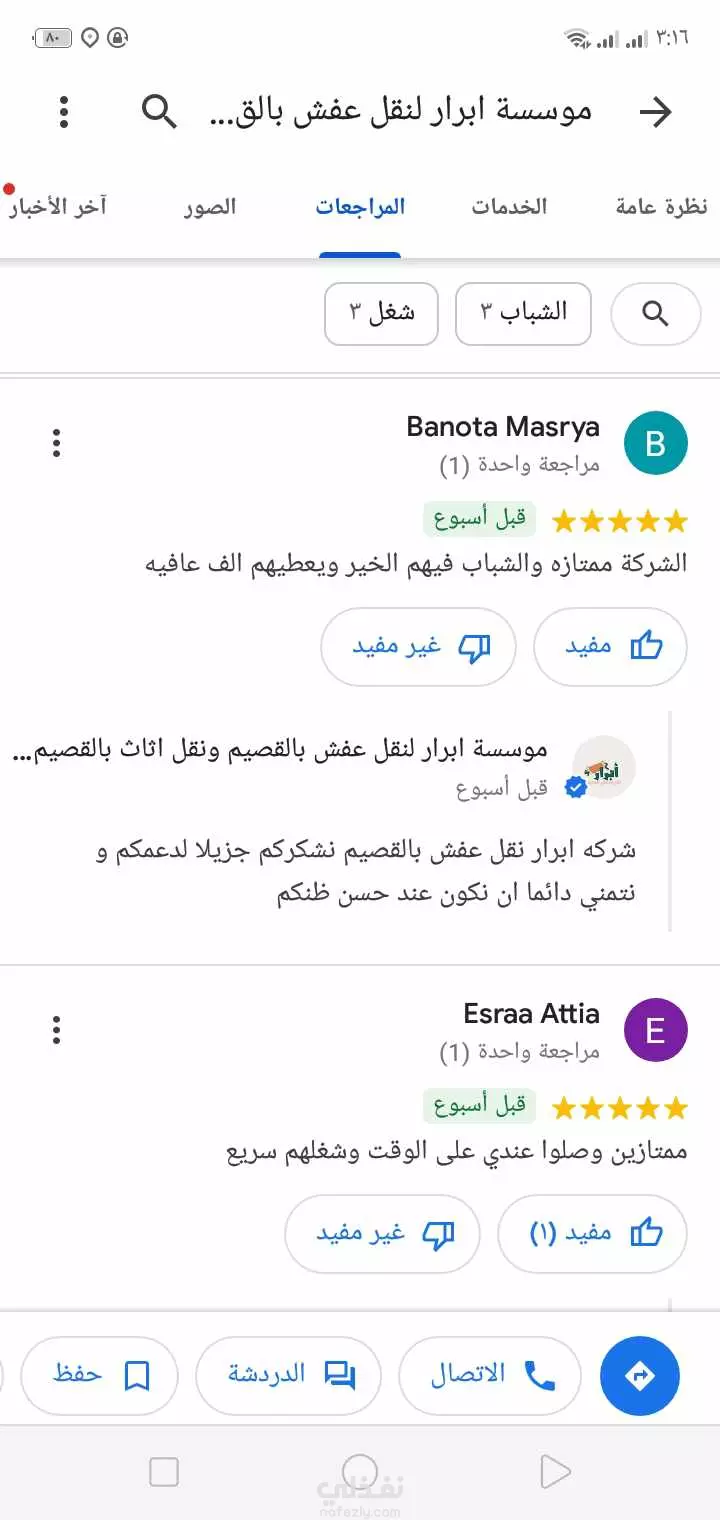The image size is (720, 1520).
Task: Open the الصور tab
Action: [210, 207]
